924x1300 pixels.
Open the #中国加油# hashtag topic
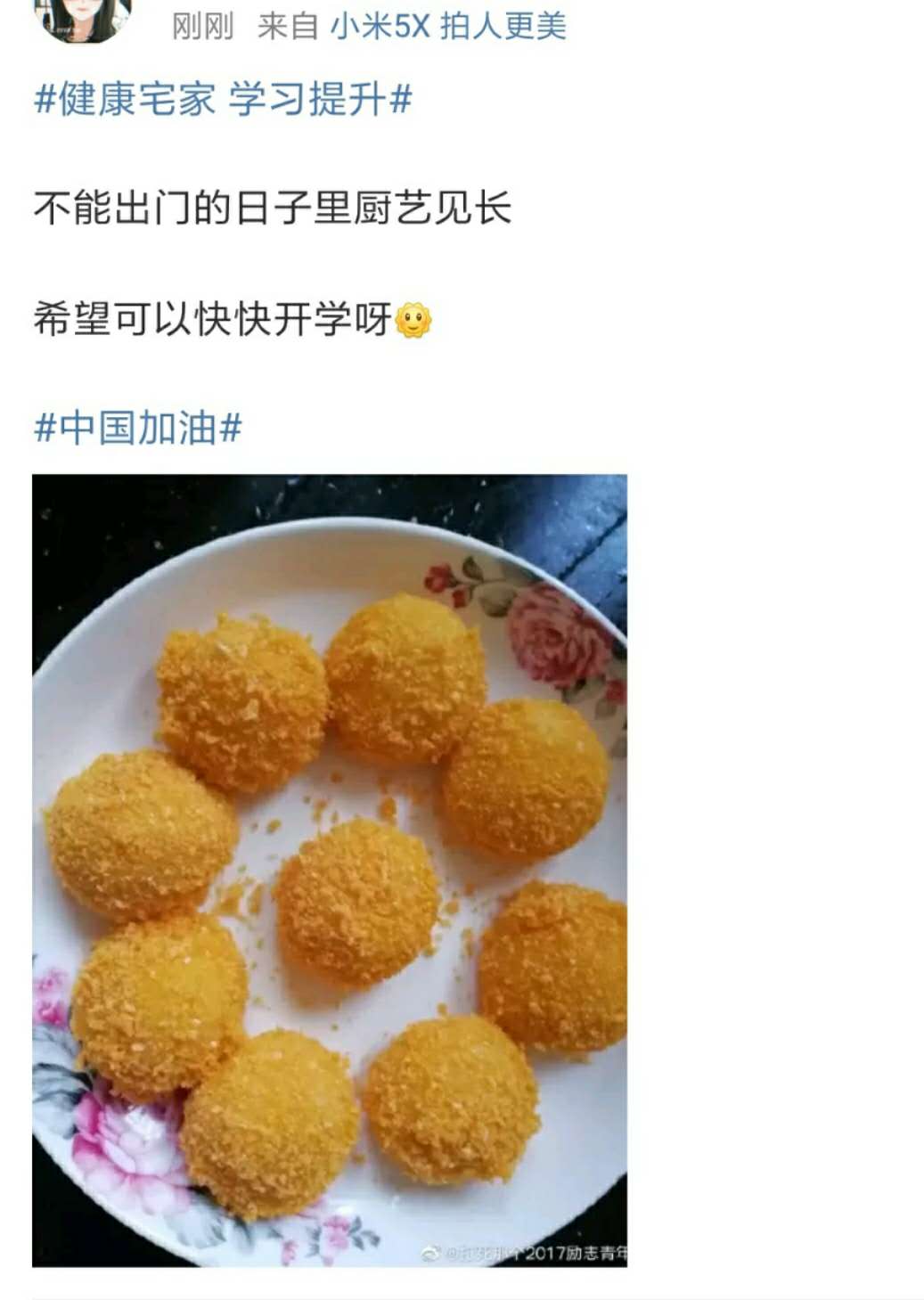click(x=137, y=428)
